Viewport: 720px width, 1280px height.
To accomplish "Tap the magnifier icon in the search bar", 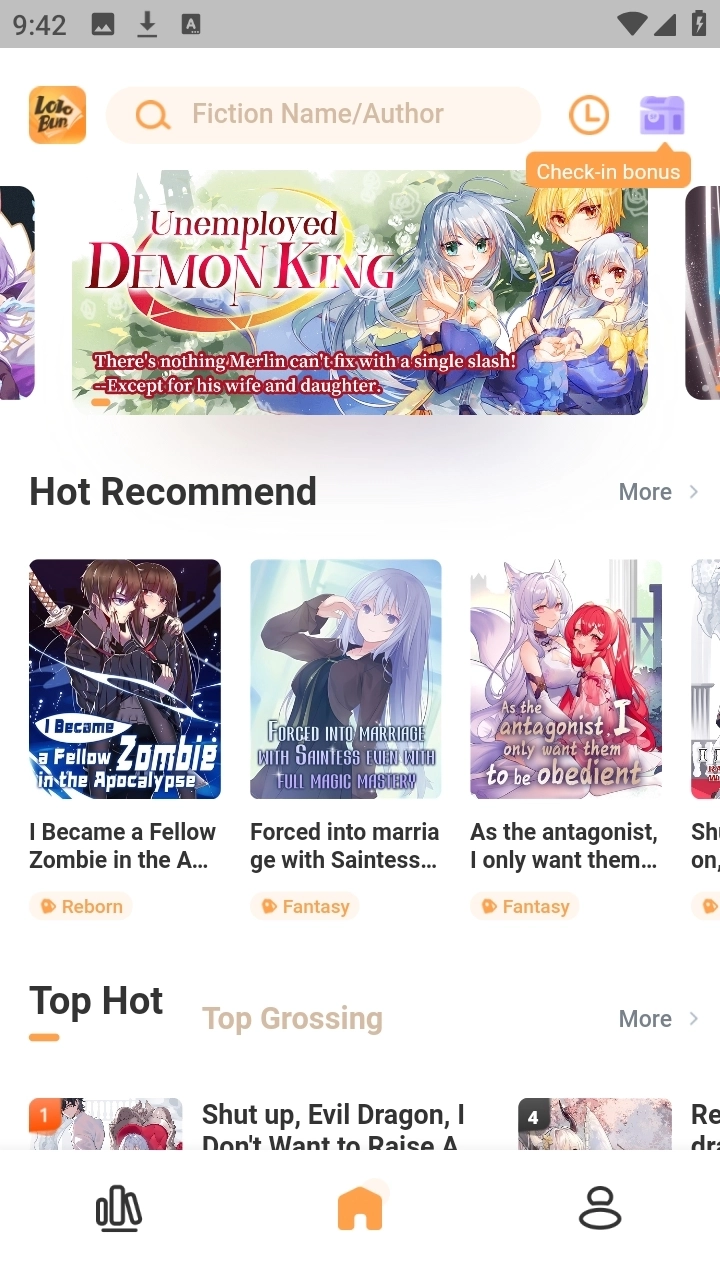I will tap(151, 114).
